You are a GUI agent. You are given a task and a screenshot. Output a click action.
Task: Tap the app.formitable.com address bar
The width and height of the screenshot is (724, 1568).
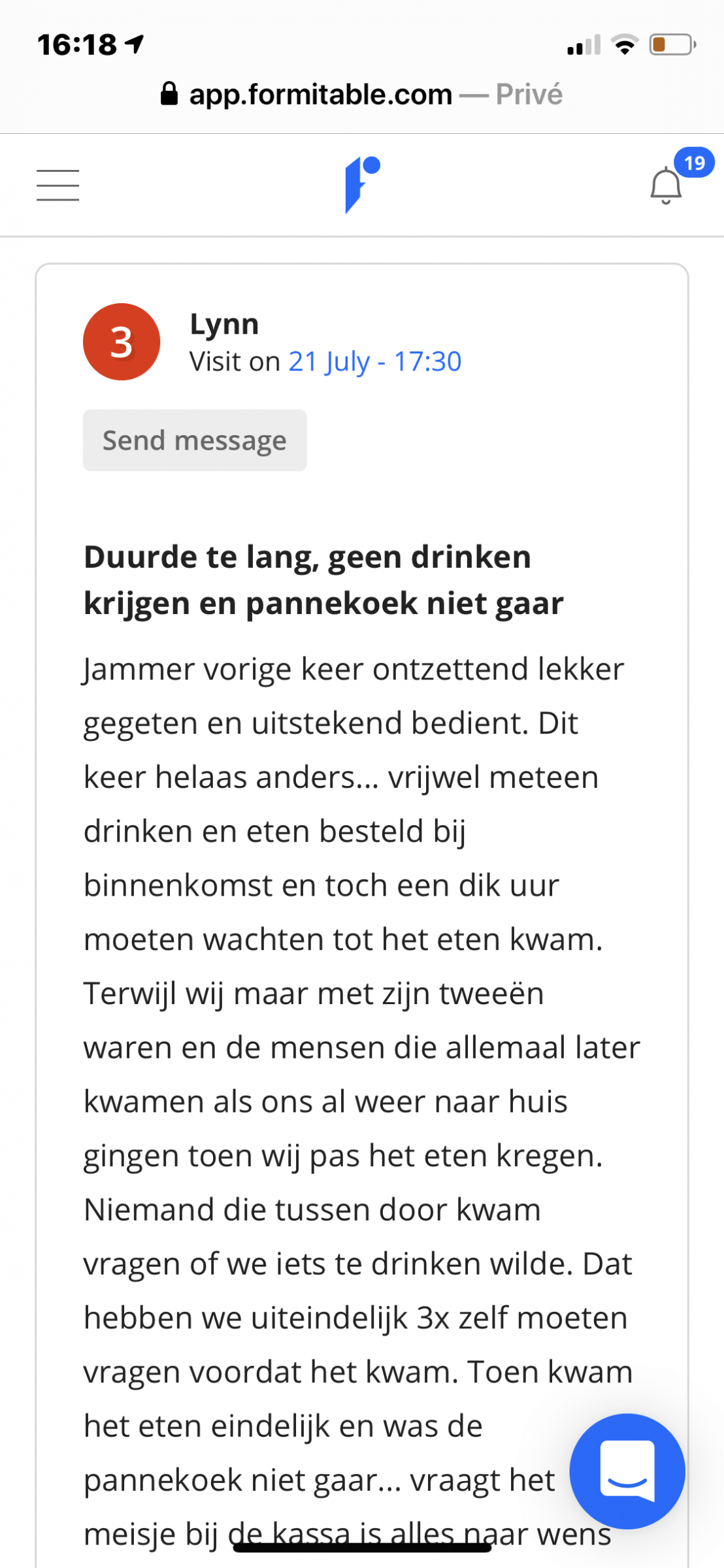tap(361, 95)
